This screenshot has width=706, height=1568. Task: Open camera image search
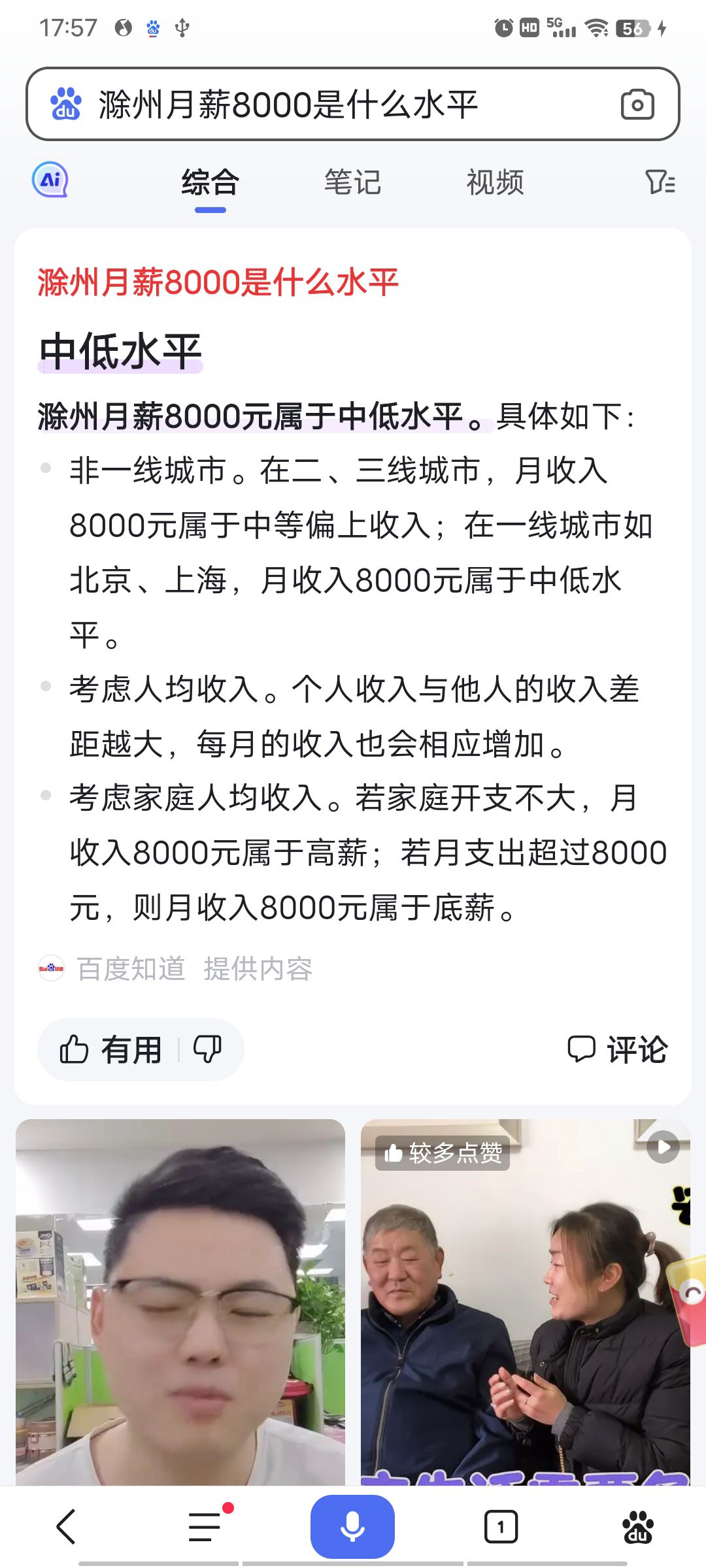(637, 105)
